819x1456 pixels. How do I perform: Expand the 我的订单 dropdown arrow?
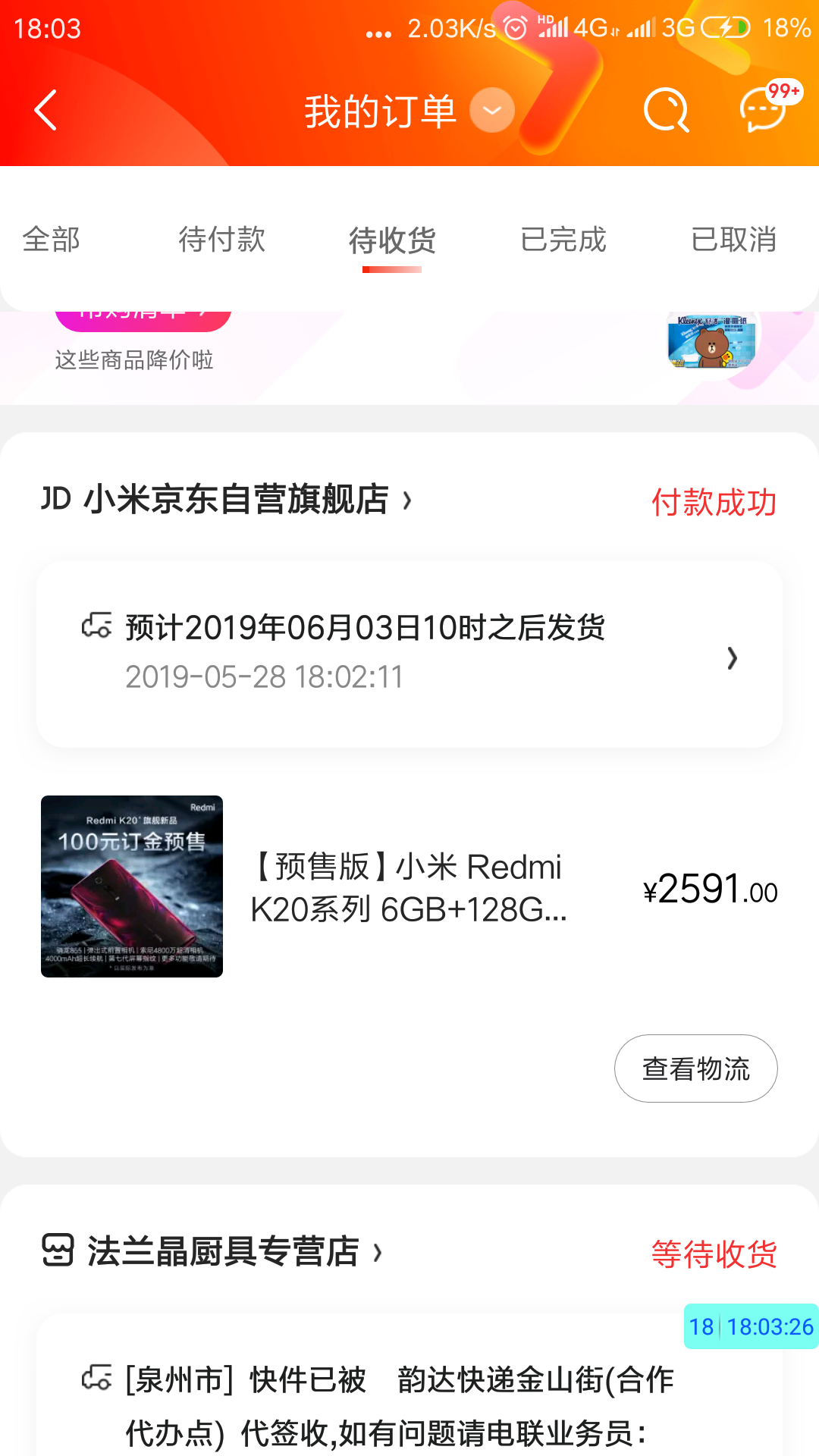pos(491,111)
